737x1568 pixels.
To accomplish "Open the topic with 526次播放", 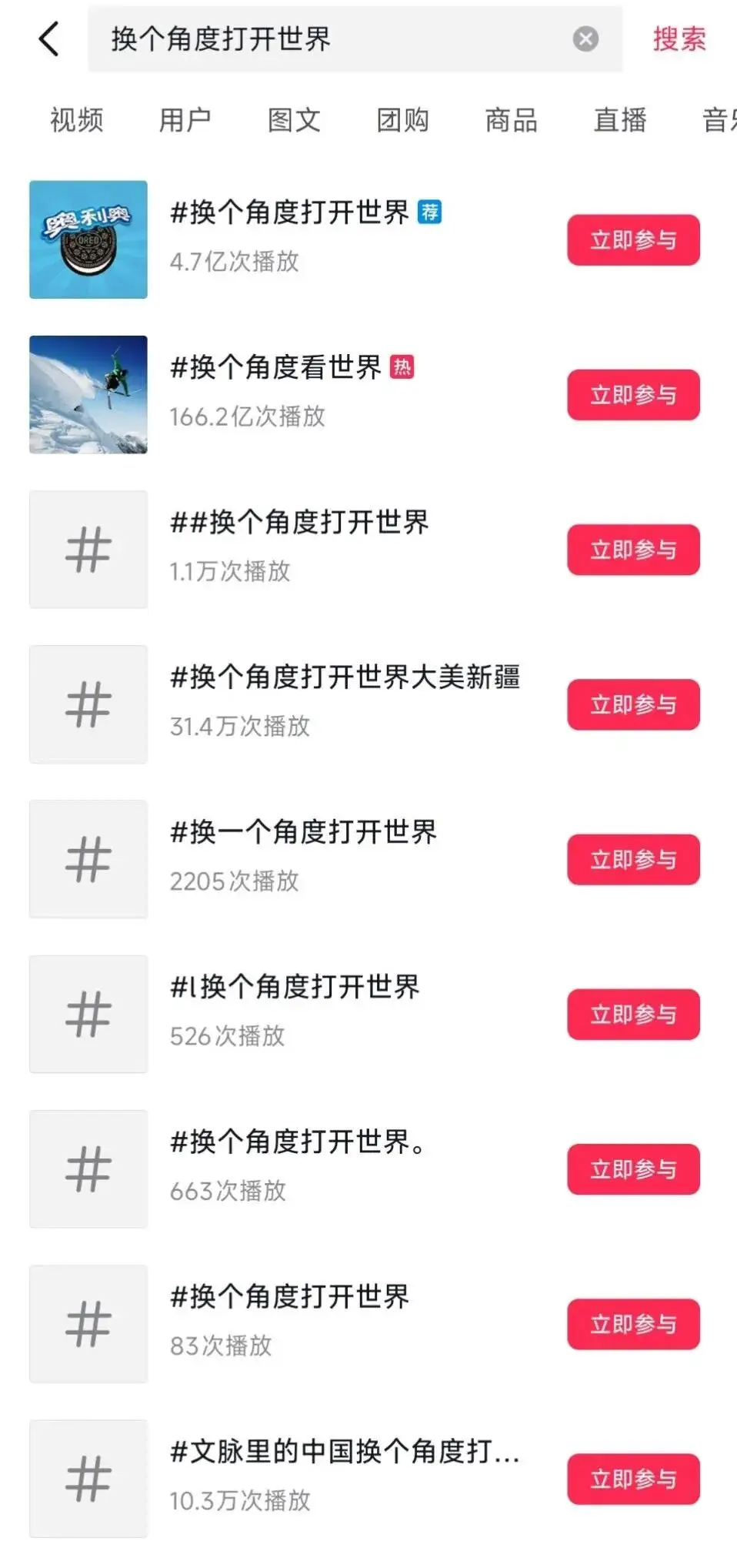I will pyautogui.click(x=295, y=988).
